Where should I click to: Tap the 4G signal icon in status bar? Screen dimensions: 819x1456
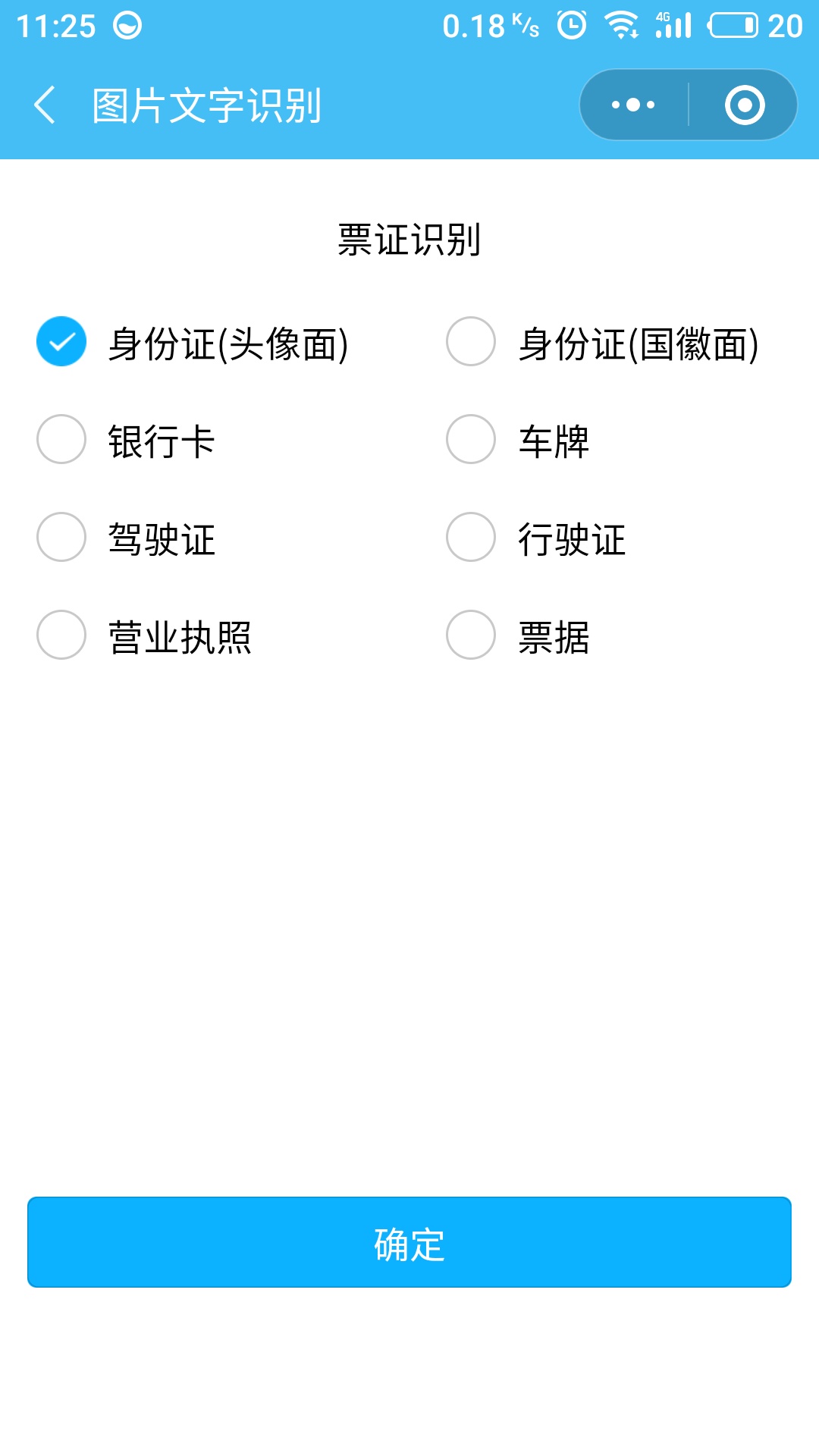[673, 23]
